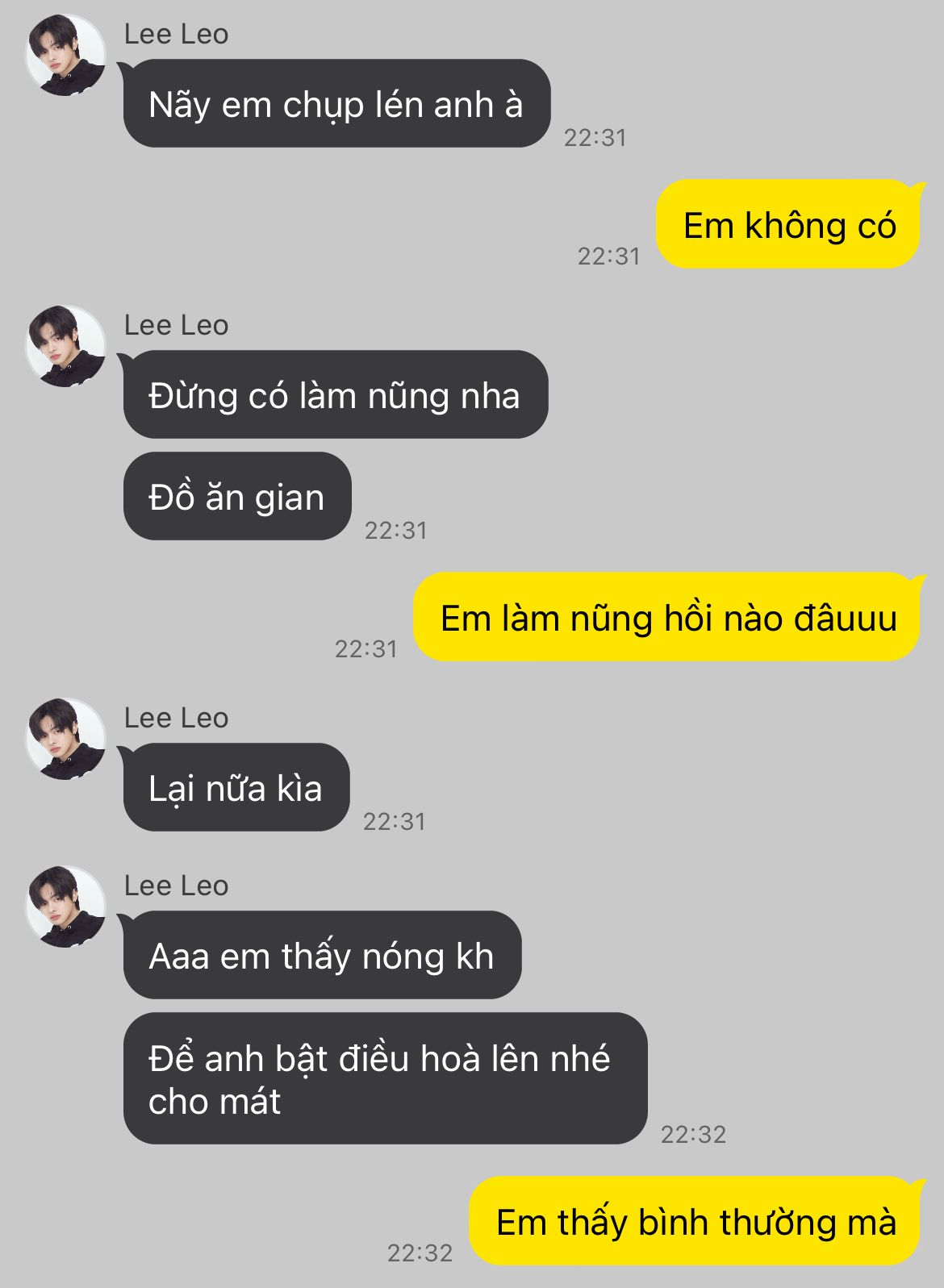This screenshot has height=1288, width=944.
Task: Tap Lee Leo's avatar beside "Đừng có làm nũng"
Action: [x=66, y=346]
